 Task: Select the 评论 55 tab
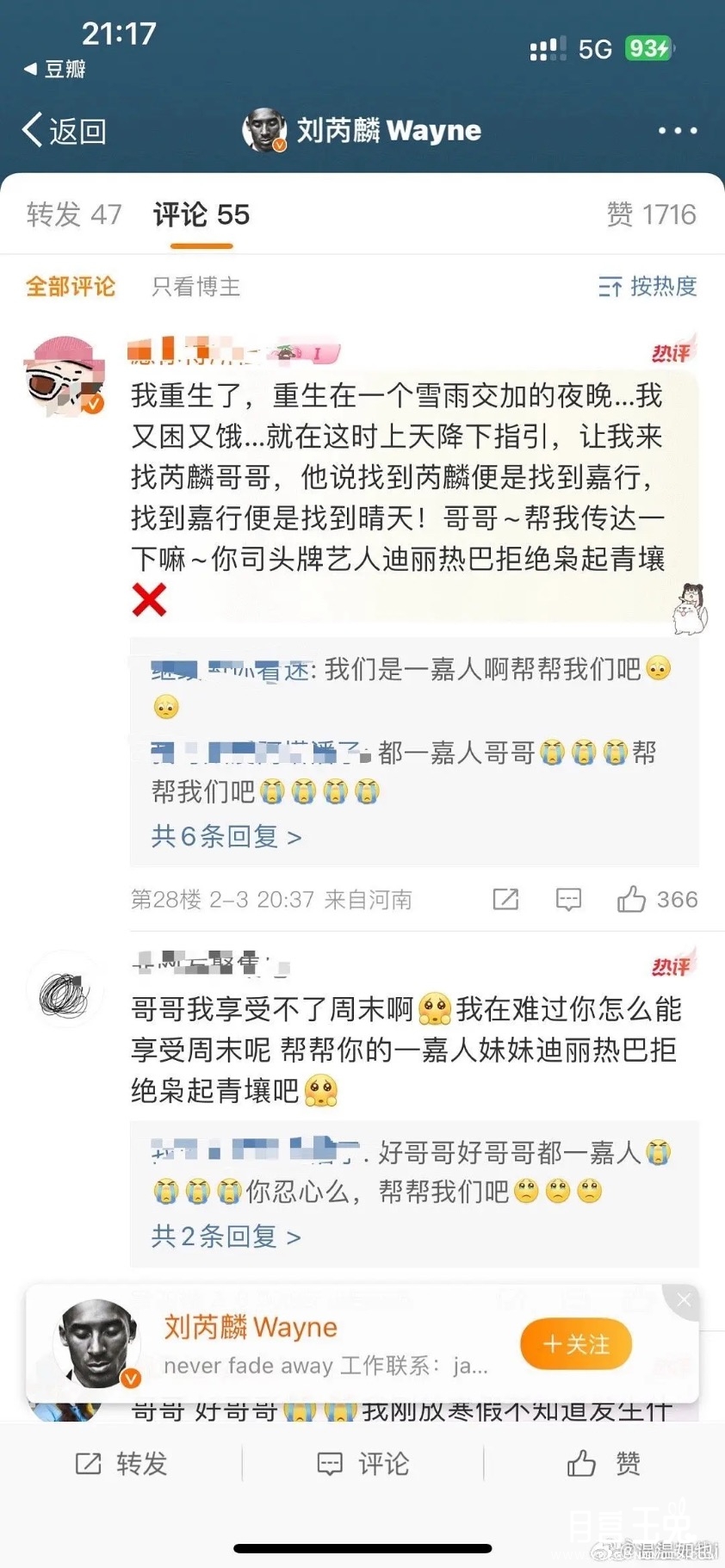[x=201, y=214]
